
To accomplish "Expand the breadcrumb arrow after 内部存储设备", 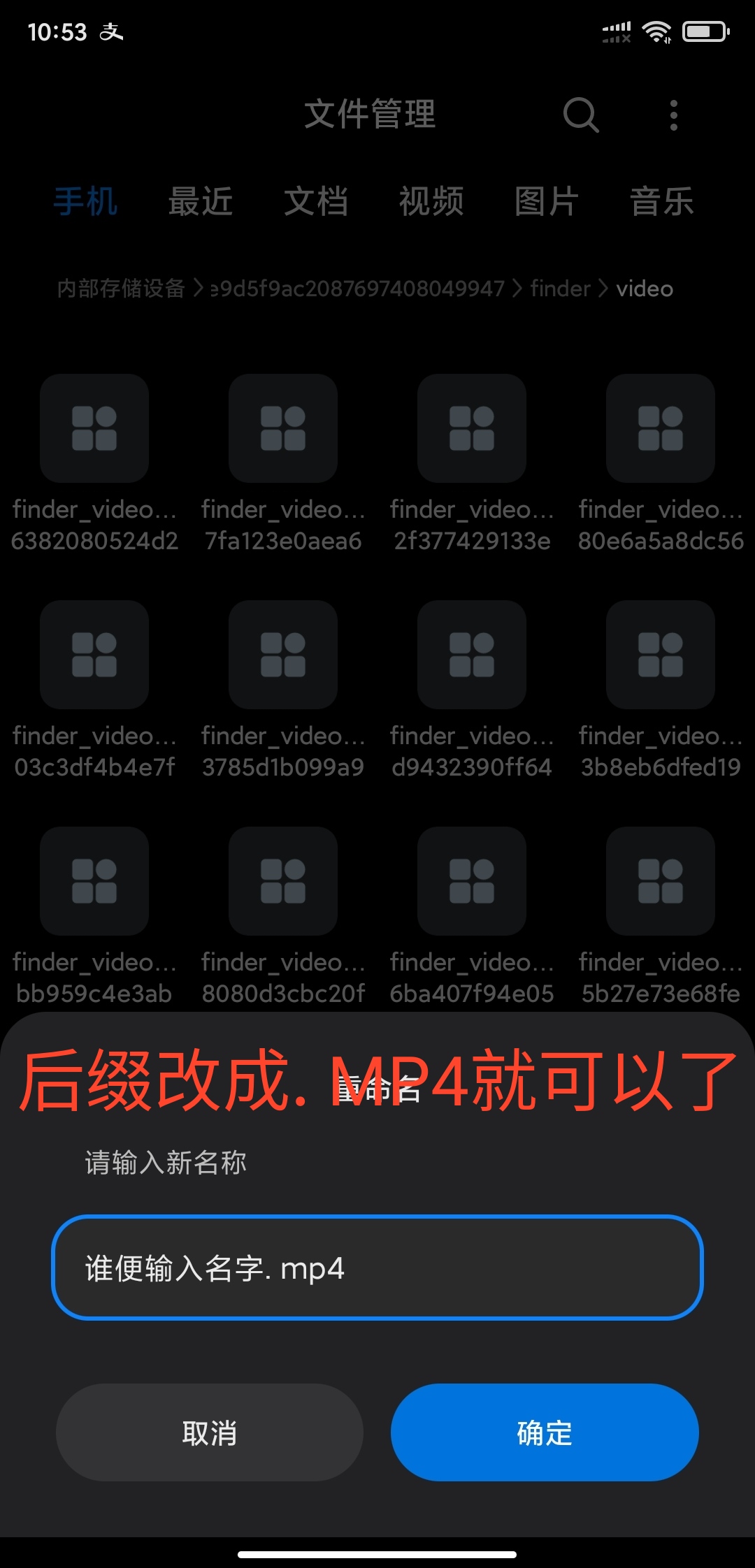I will click(x=199, y=289).
